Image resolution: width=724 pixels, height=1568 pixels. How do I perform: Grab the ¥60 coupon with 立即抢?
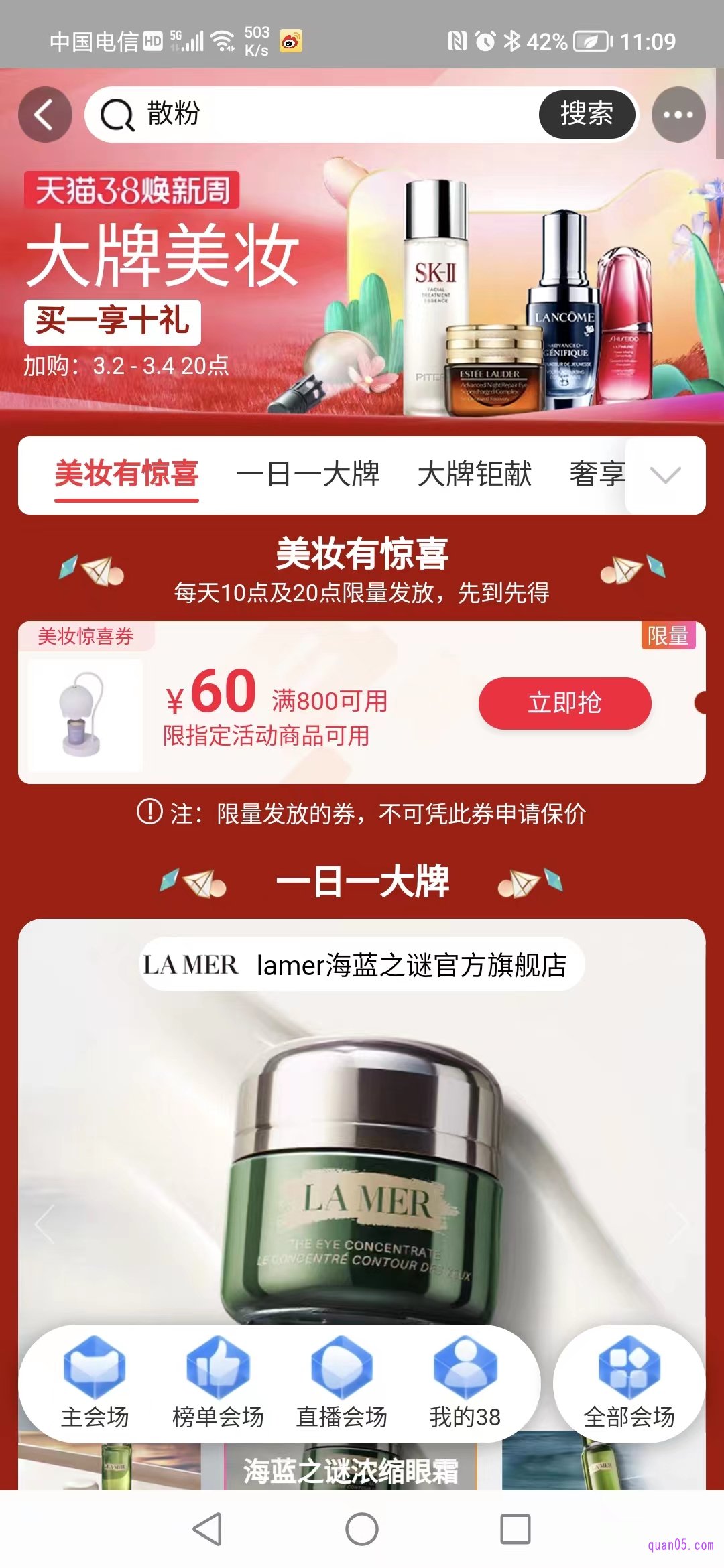(x=564, y=703)
